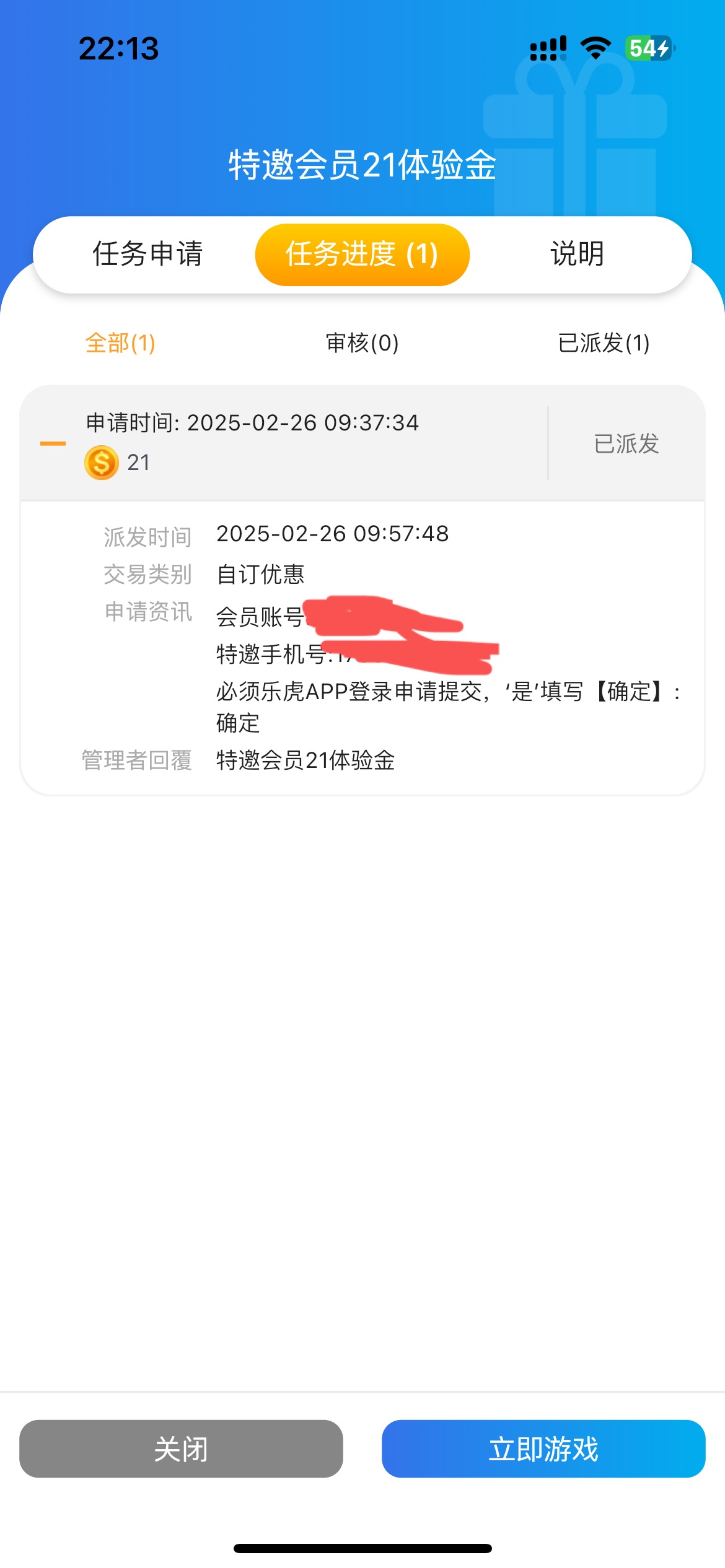Open the 说明 tab
The image size is (725, 1568).
[577, 255]
